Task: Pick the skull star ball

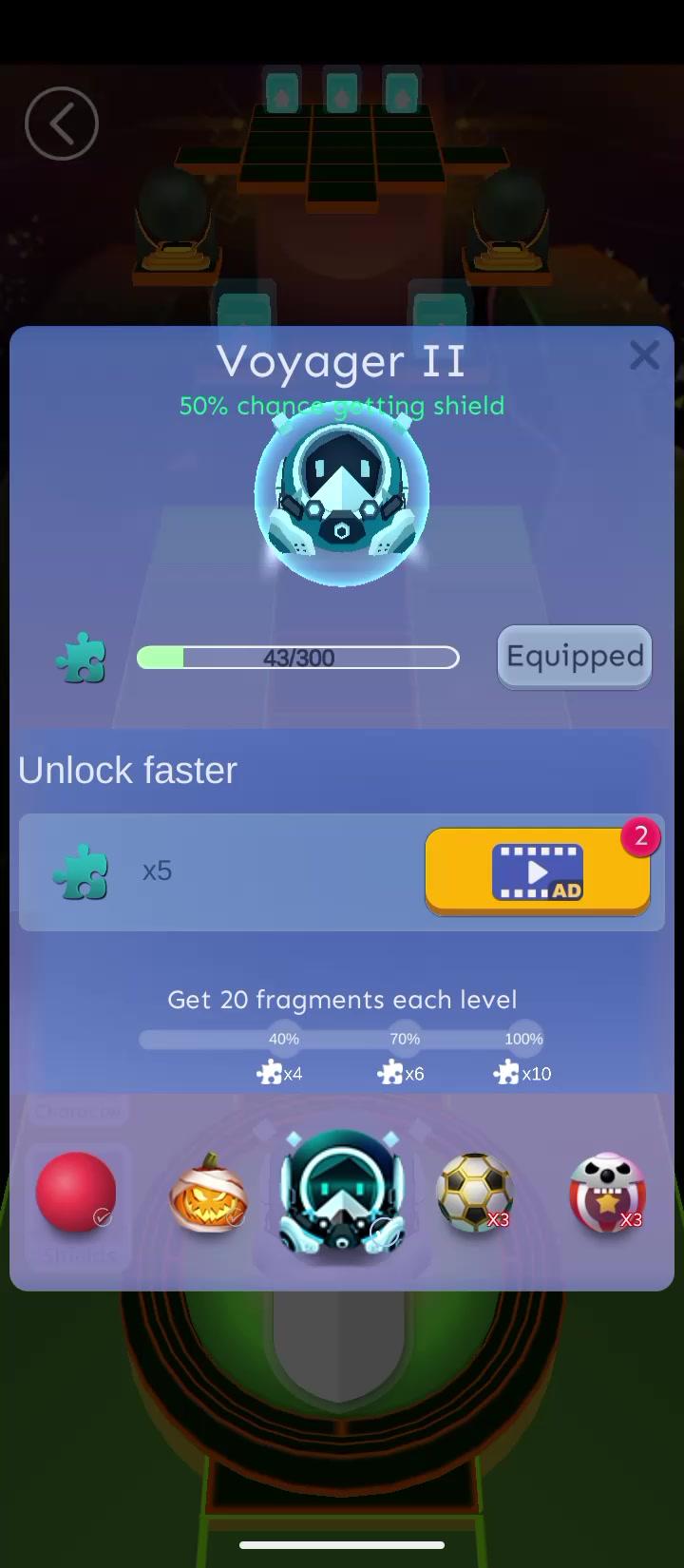Action: tap(607, 1193)
